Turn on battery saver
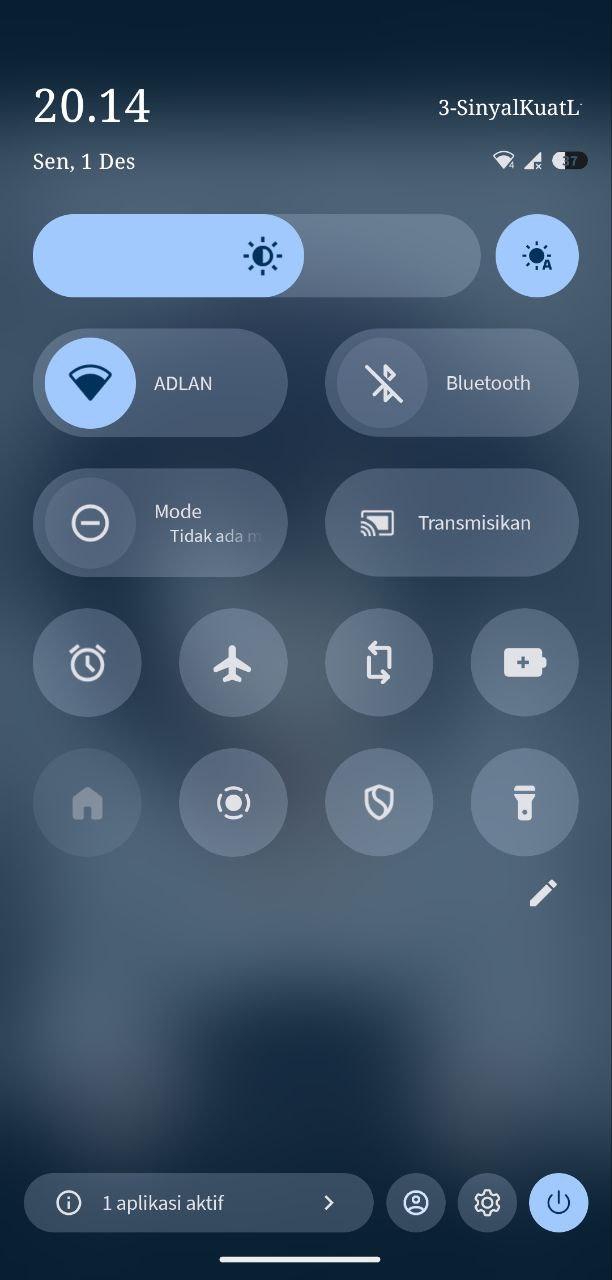 (x=525, y=663)
